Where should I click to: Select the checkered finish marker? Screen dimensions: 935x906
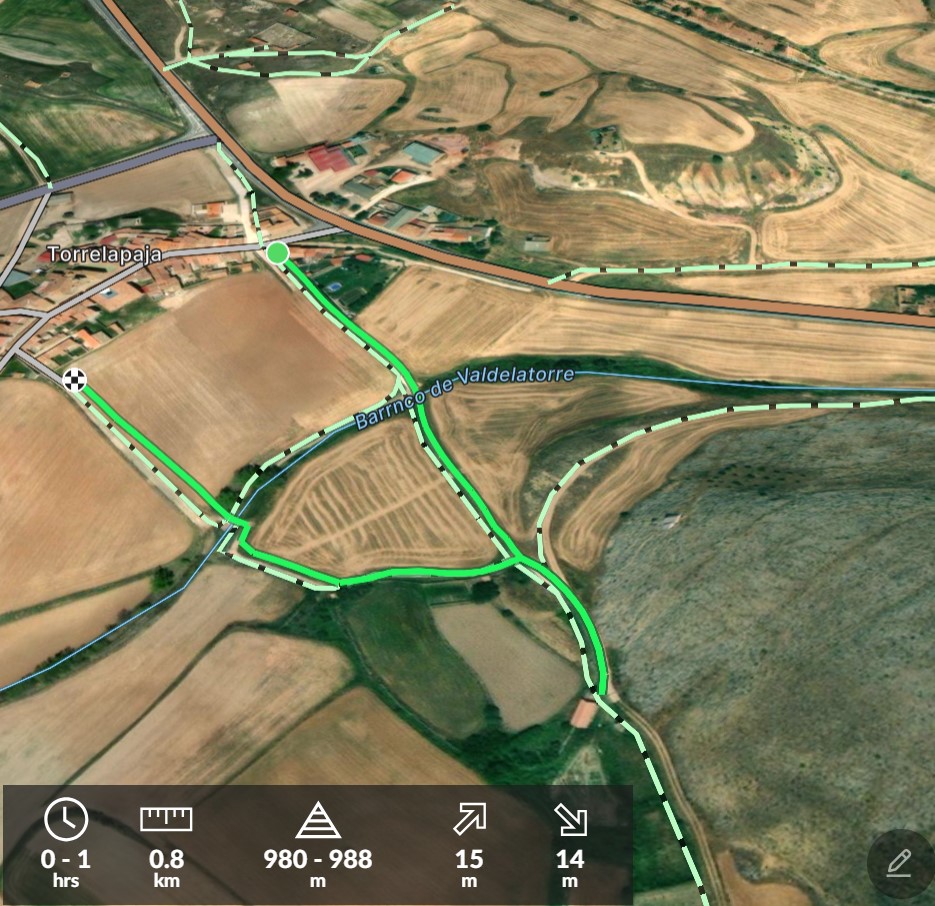74,379
